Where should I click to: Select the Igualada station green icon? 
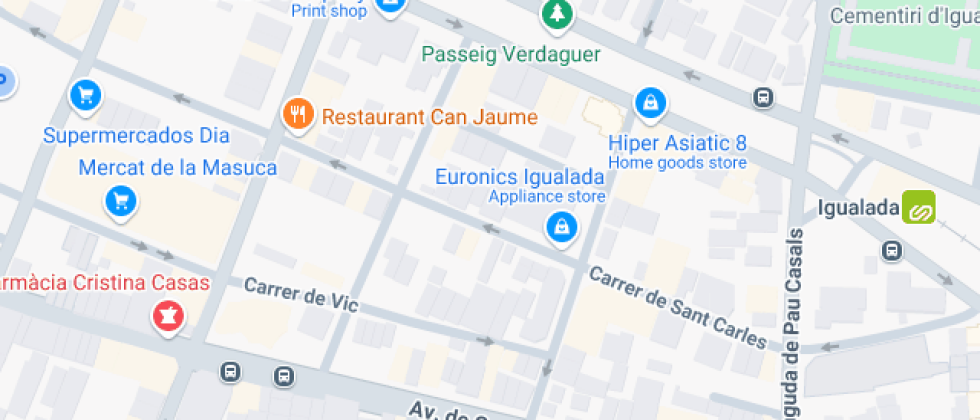click(918, 207)
